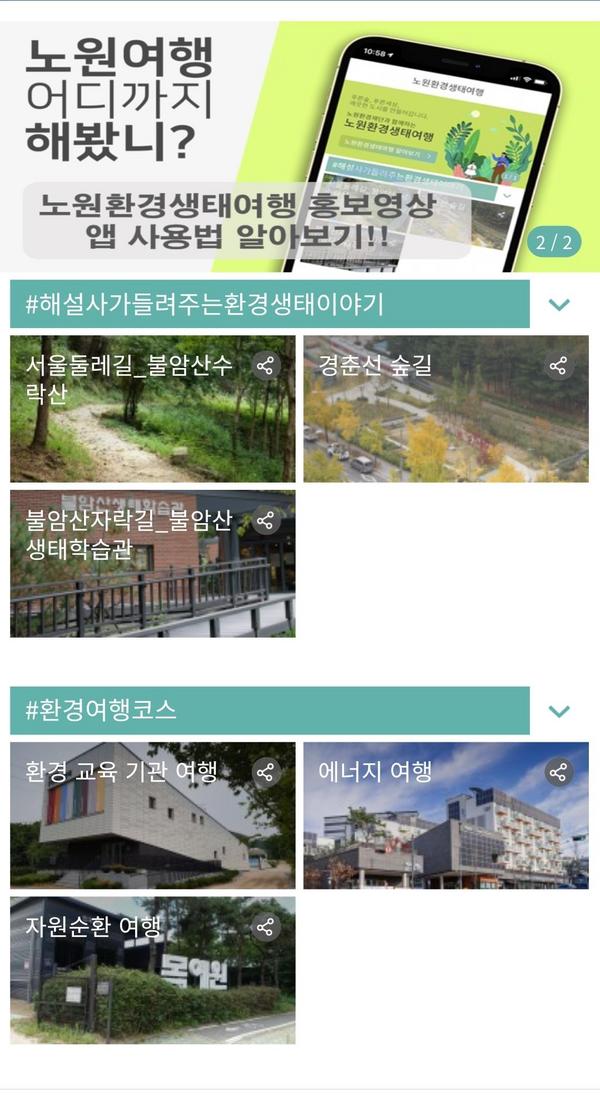Screen dimensions: 600x1097
Task: Share the 환경 교육 기관 여행 card
Action: 266,772
